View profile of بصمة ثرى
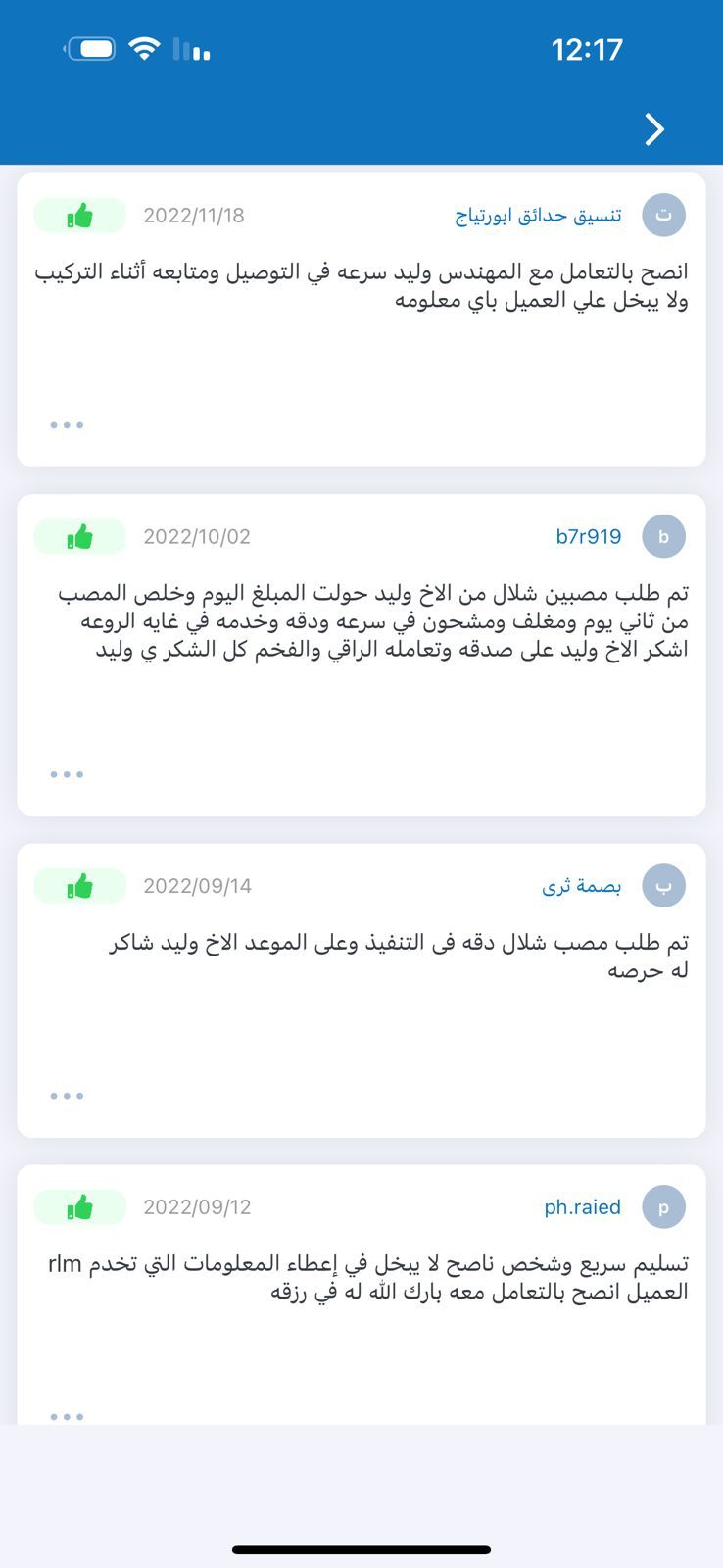Screen dimensions: 723x1568 click(581, 886)
